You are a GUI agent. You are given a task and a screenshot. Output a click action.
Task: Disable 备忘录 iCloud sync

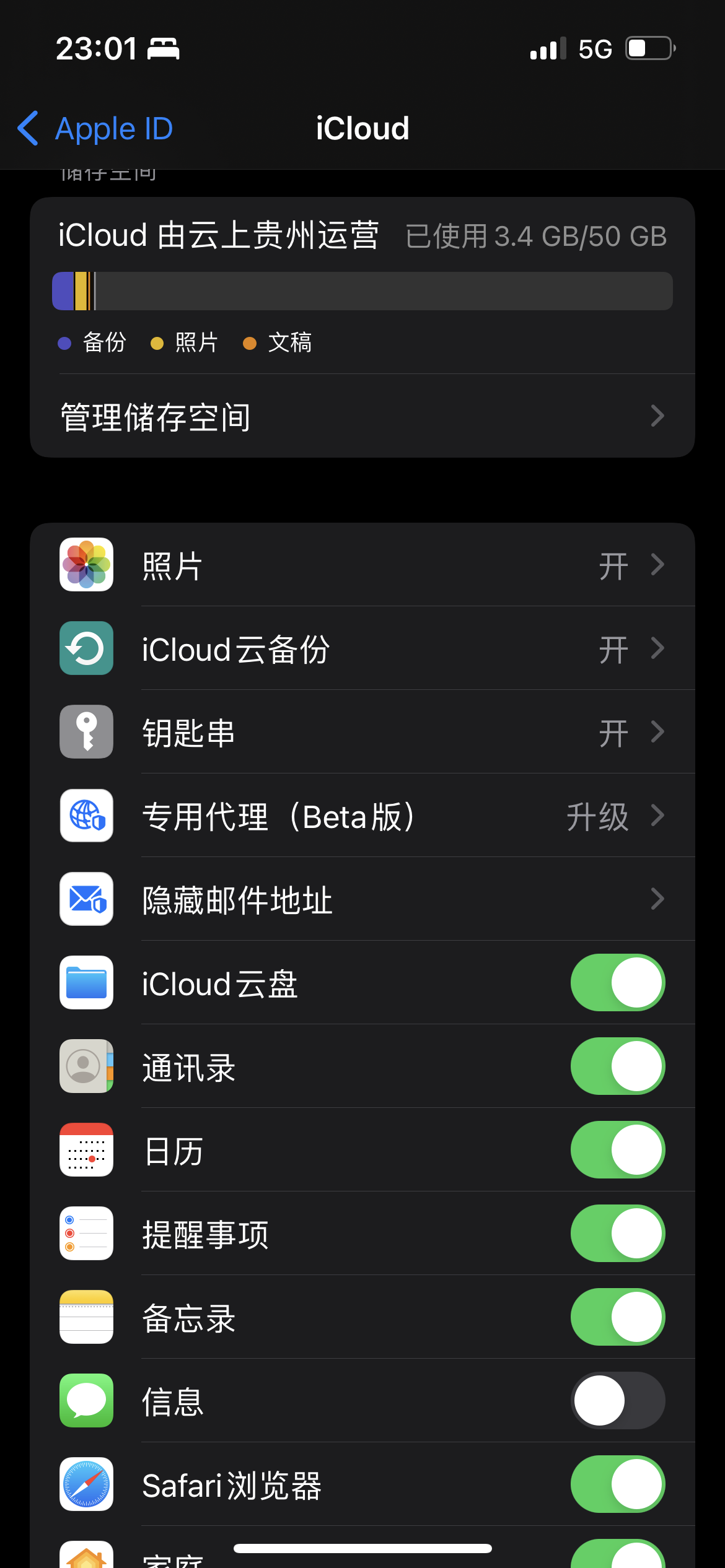(617, 1317)
